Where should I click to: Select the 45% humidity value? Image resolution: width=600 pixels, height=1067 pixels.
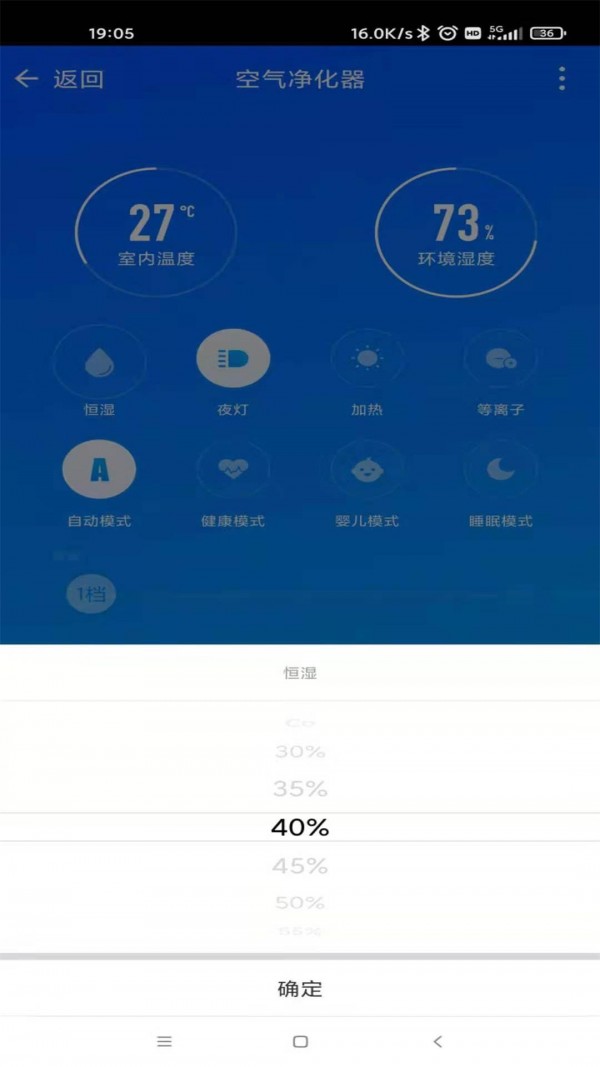pyautogui.click(x=300, y=865)
